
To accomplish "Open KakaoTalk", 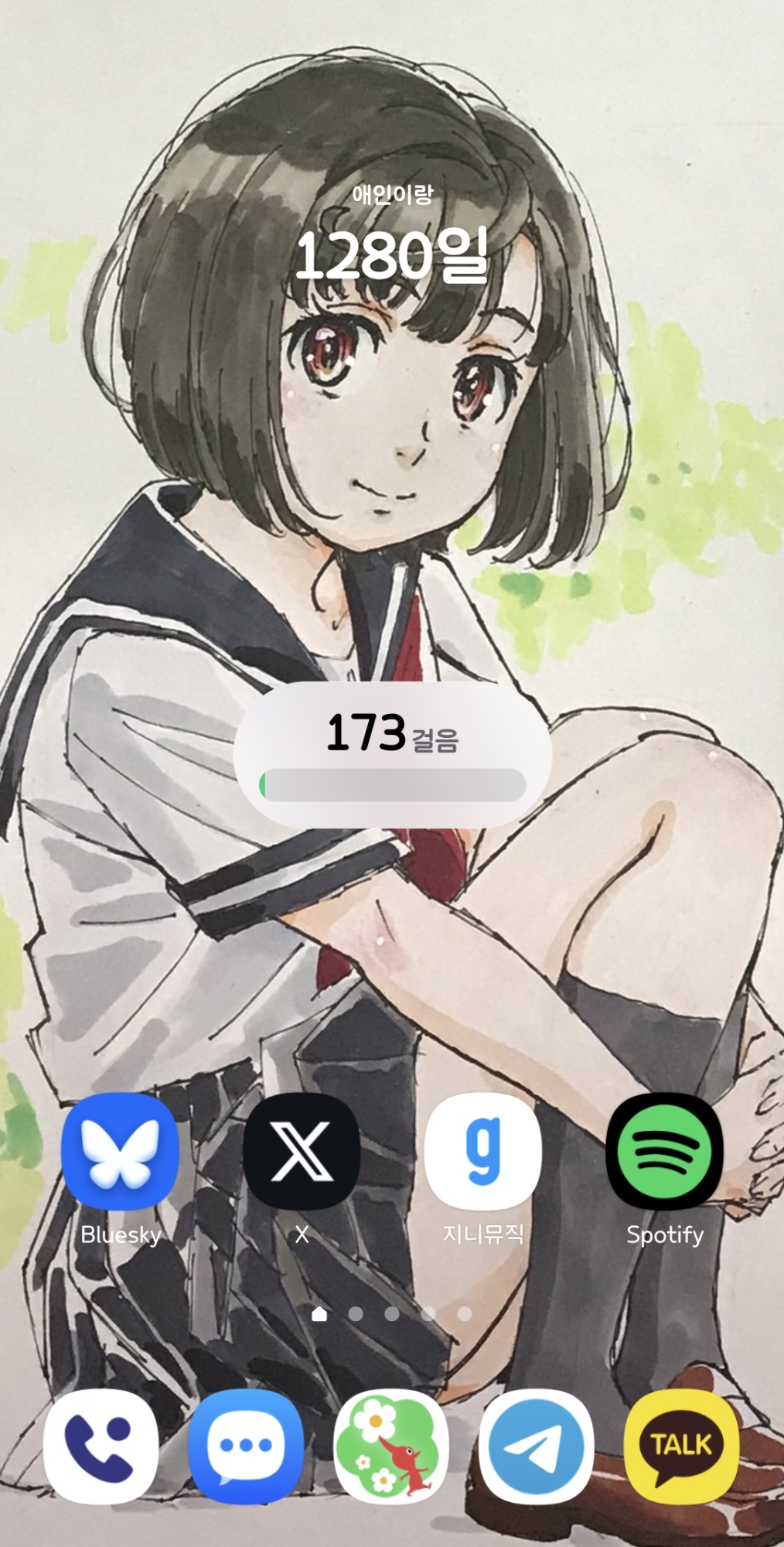I will [681, 1446].
